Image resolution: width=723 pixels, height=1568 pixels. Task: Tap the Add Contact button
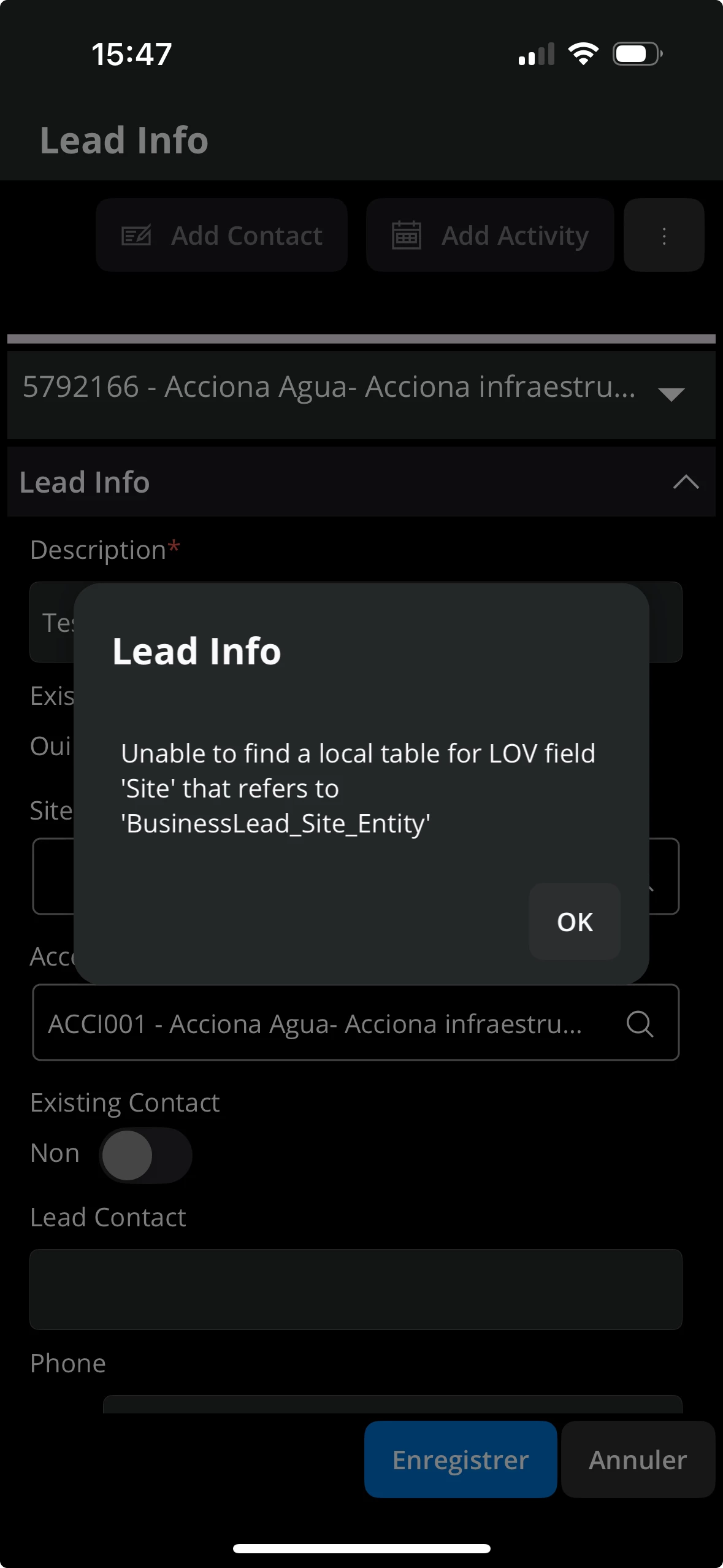(x=222, y=236)
